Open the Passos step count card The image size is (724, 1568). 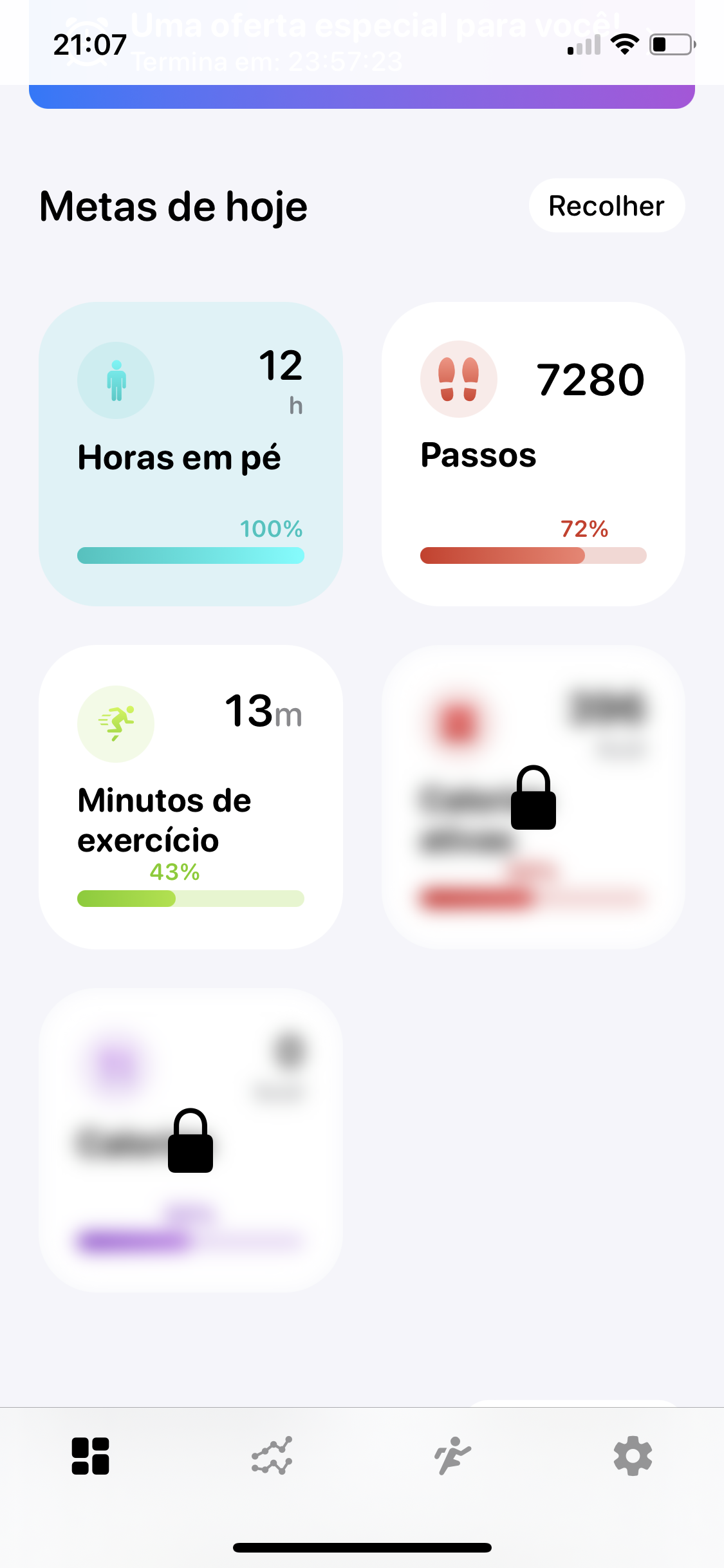coord(533,454)
